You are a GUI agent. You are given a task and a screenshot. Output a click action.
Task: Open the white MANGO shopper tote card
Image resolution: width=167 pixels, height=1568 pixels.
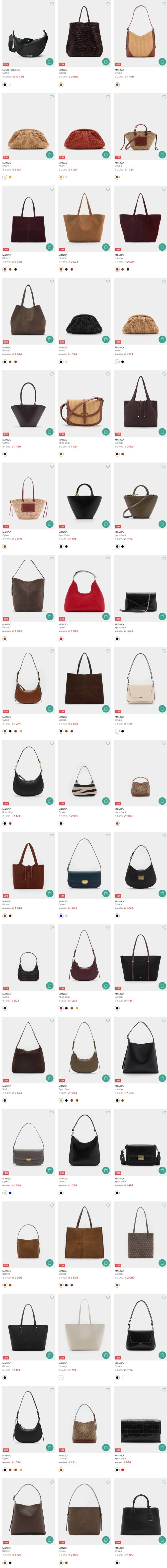click(83, 1327)
